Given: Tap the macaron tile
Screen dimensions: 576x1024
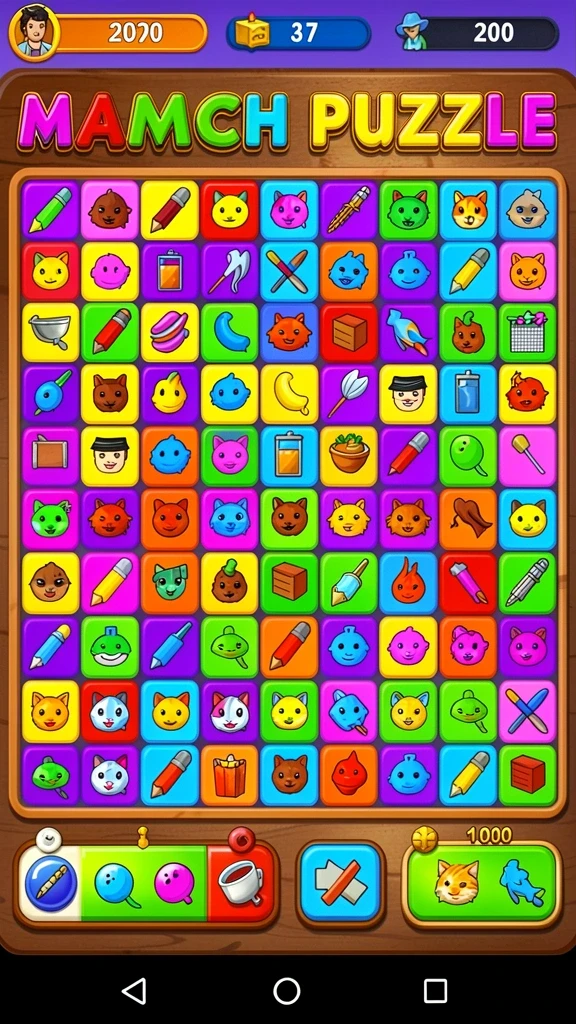Looking at the screenshot, I should click(170, 332).
